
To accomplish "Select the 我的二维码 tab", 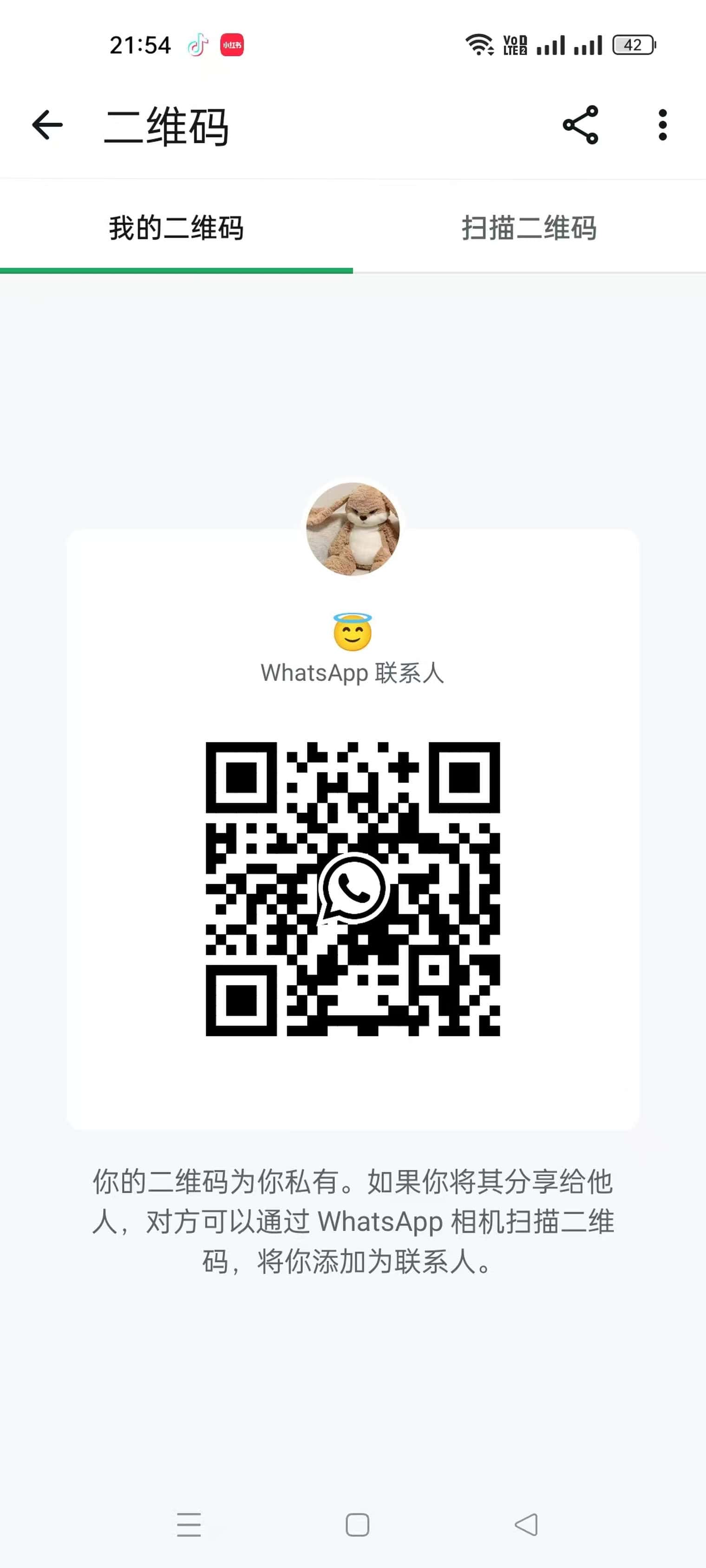I will [x=176, y=228].
